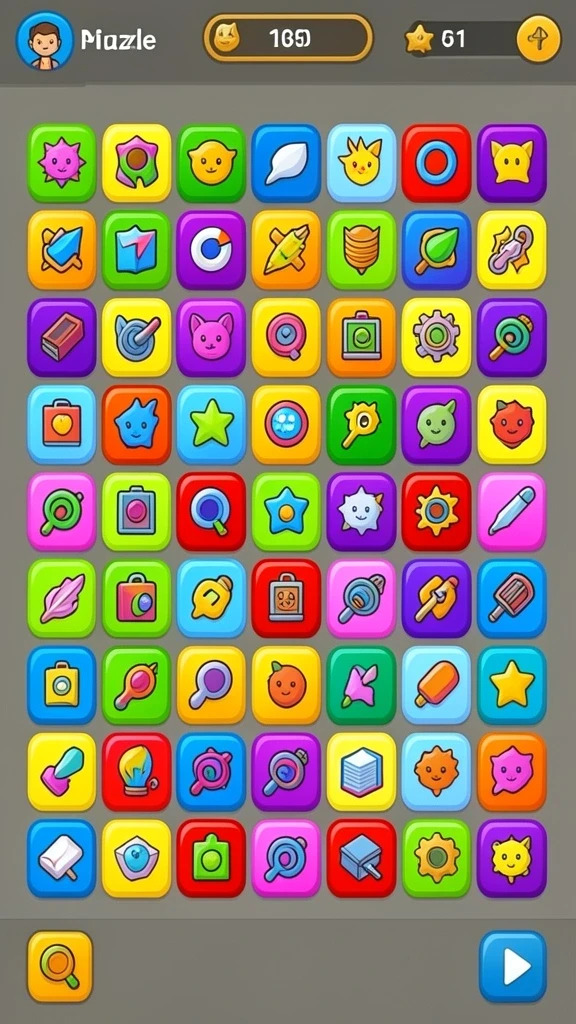Screen dimensions: 576x1024
Task: Open the player avatar profile
Action: pos(44,40)
